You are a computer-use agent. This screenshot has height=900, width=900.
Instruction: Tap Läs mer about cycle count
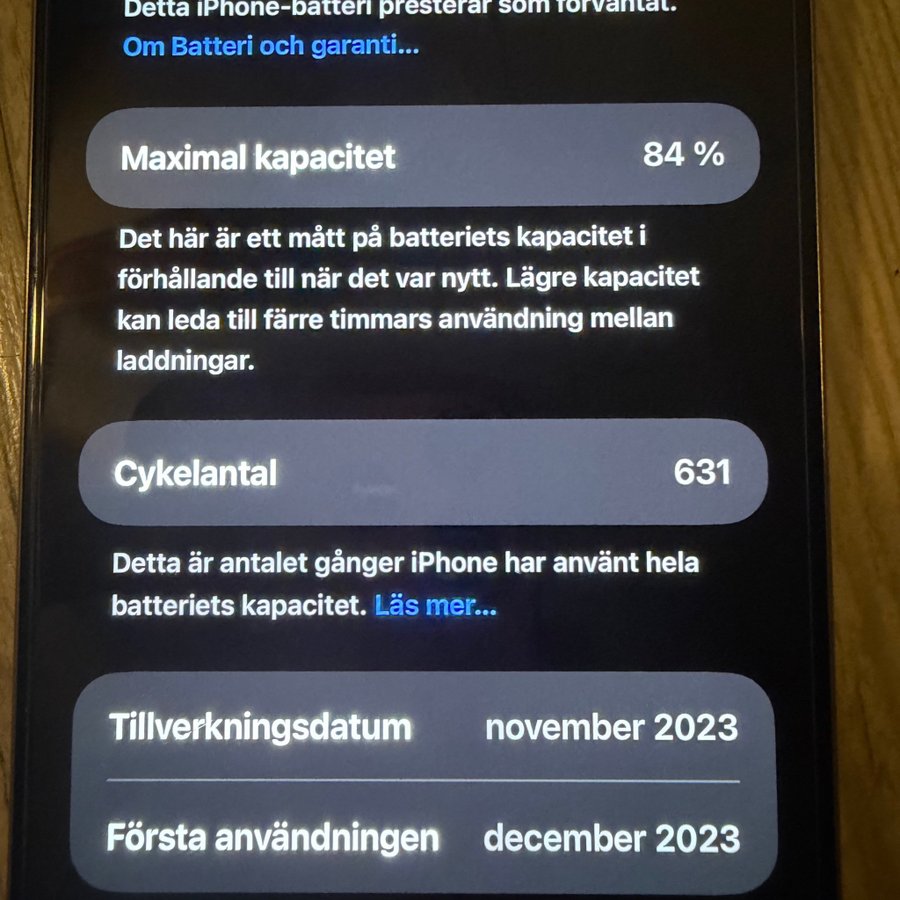tap(435, 606)
